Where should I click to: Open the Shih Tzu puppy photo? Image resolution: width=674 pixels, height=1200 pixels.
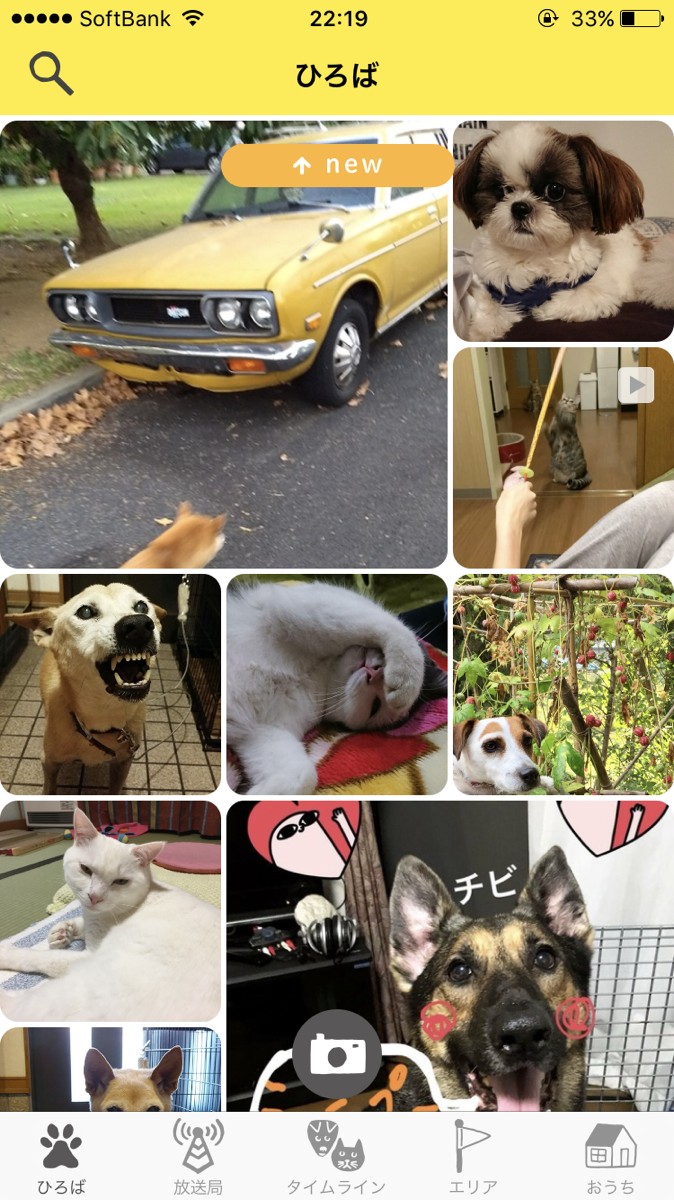[x=563, y=231]
